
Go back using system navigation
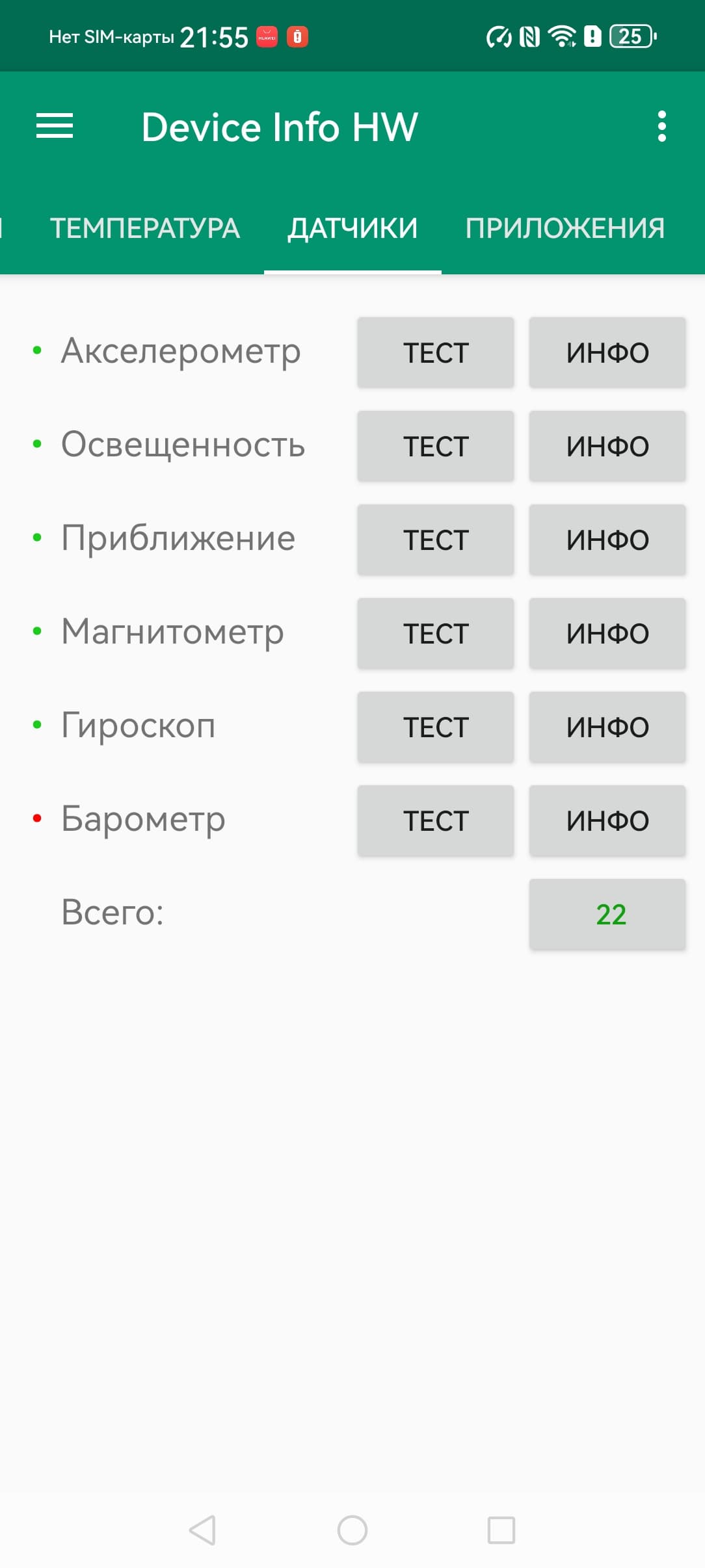[x=203, y=1530]
